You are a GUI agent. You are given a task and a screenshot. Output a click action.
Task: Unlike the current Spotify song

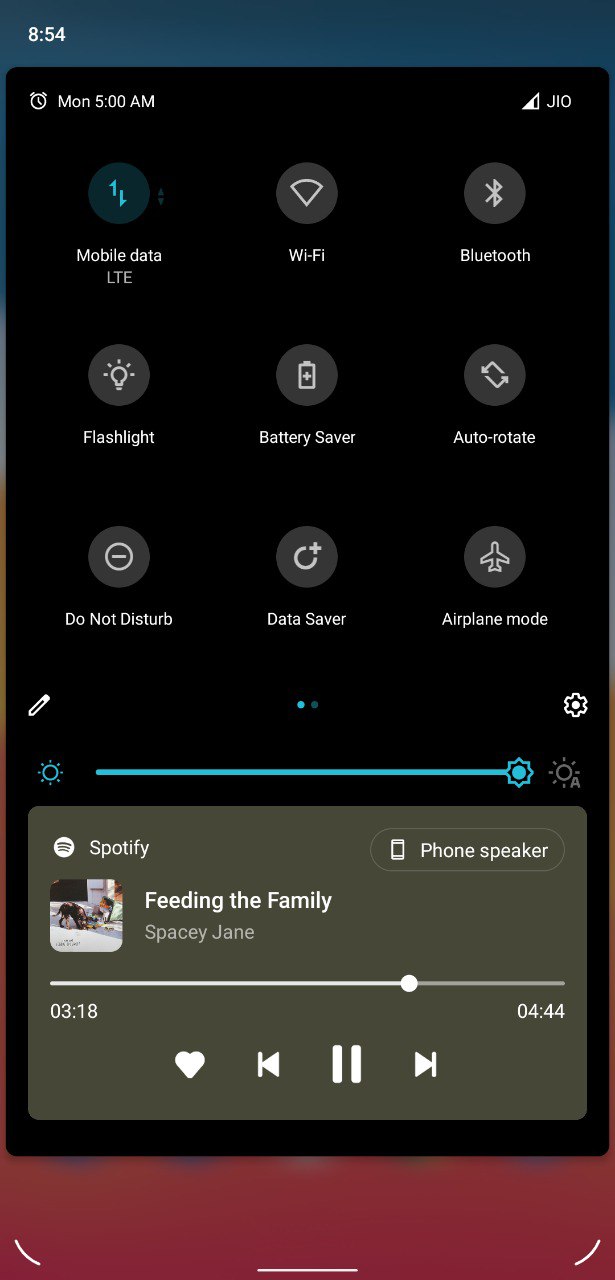click(189, 1065)
